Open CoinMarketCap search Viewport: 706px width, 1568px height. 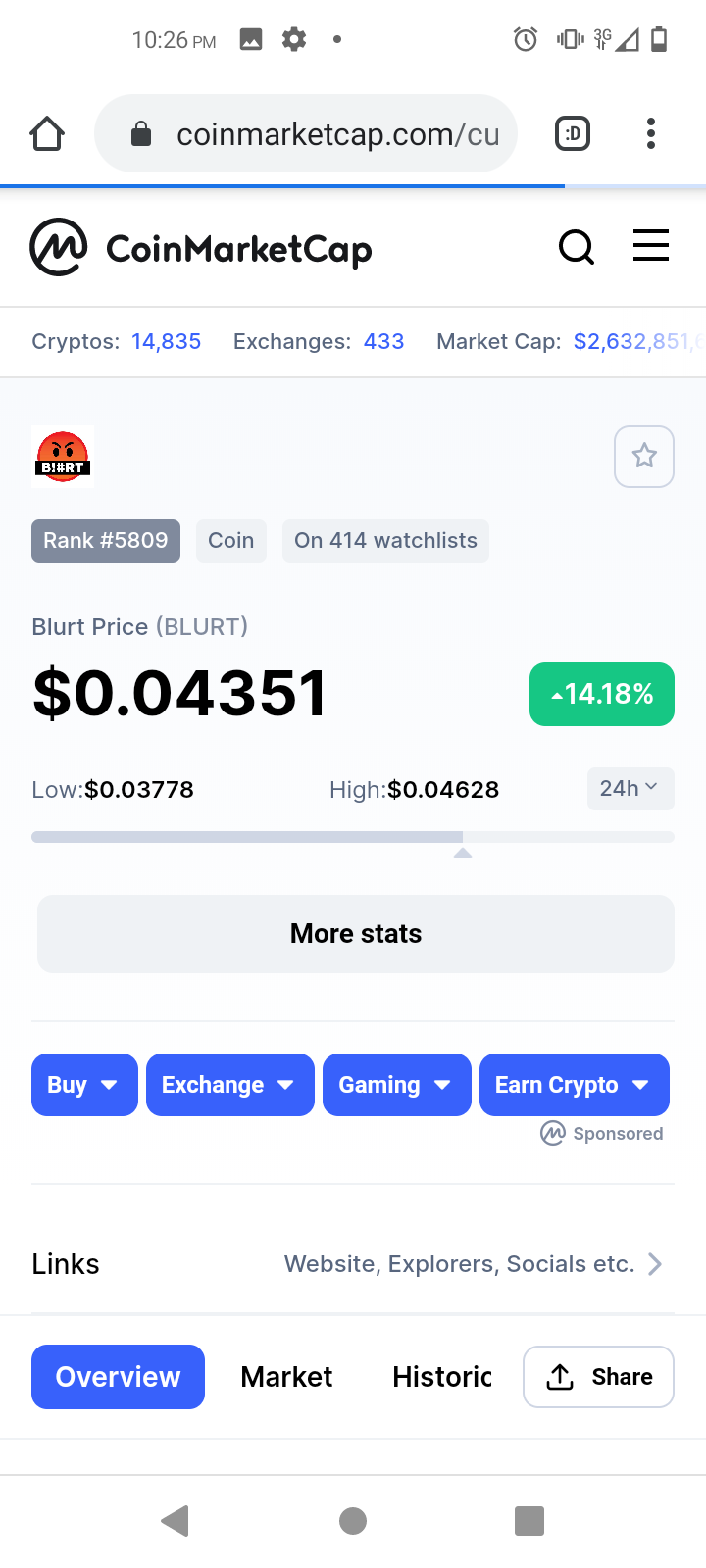[x=577, y=248]
